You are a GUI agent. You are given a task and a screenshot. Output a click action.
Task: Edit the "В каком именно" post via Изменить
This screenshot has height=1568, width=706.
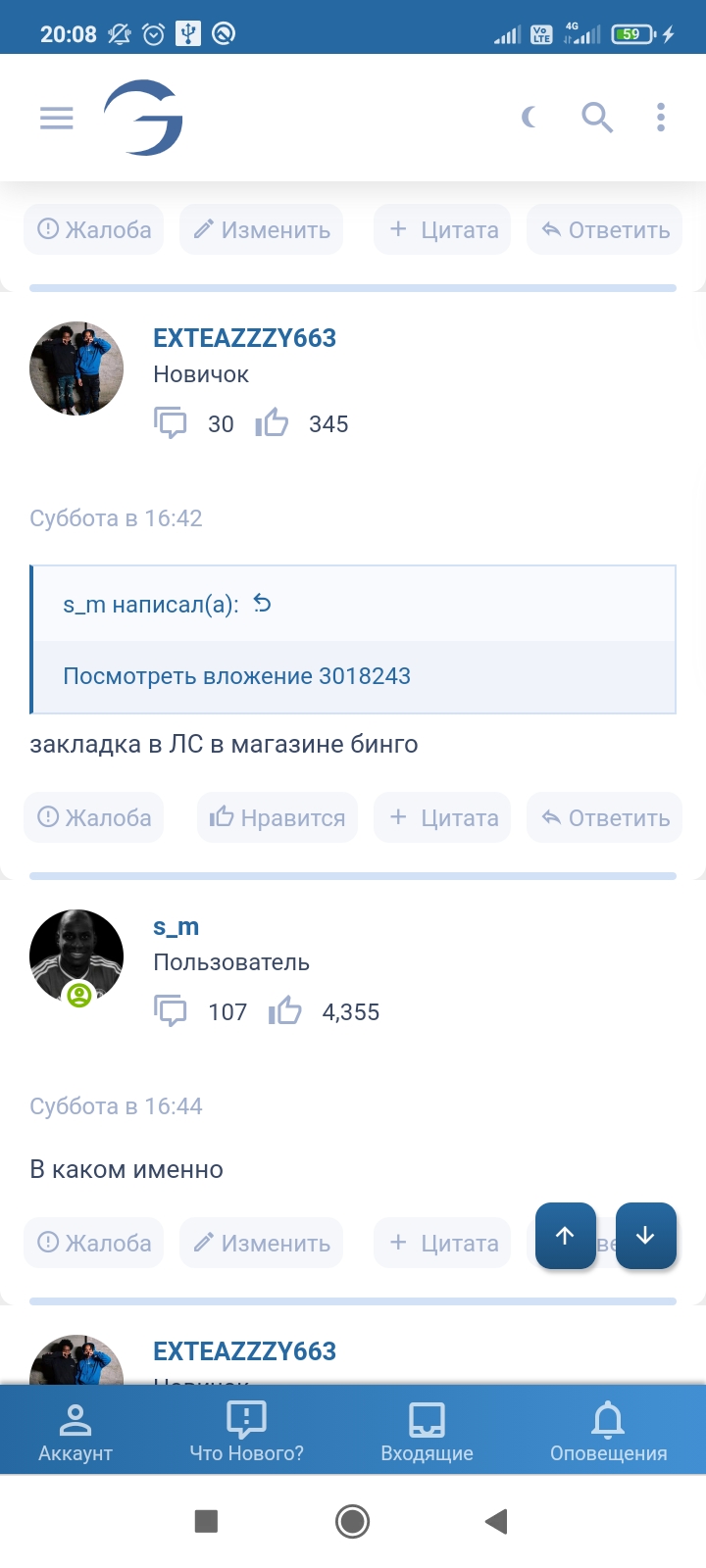pyautogui.click(x=262, y=1244)
